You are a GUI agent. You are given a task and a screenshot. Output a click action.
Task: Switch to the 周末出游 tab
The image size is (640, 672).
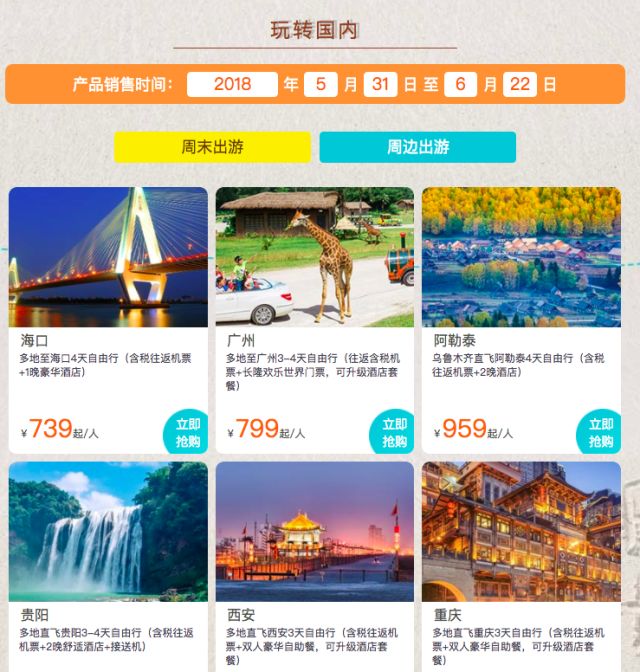212,147
